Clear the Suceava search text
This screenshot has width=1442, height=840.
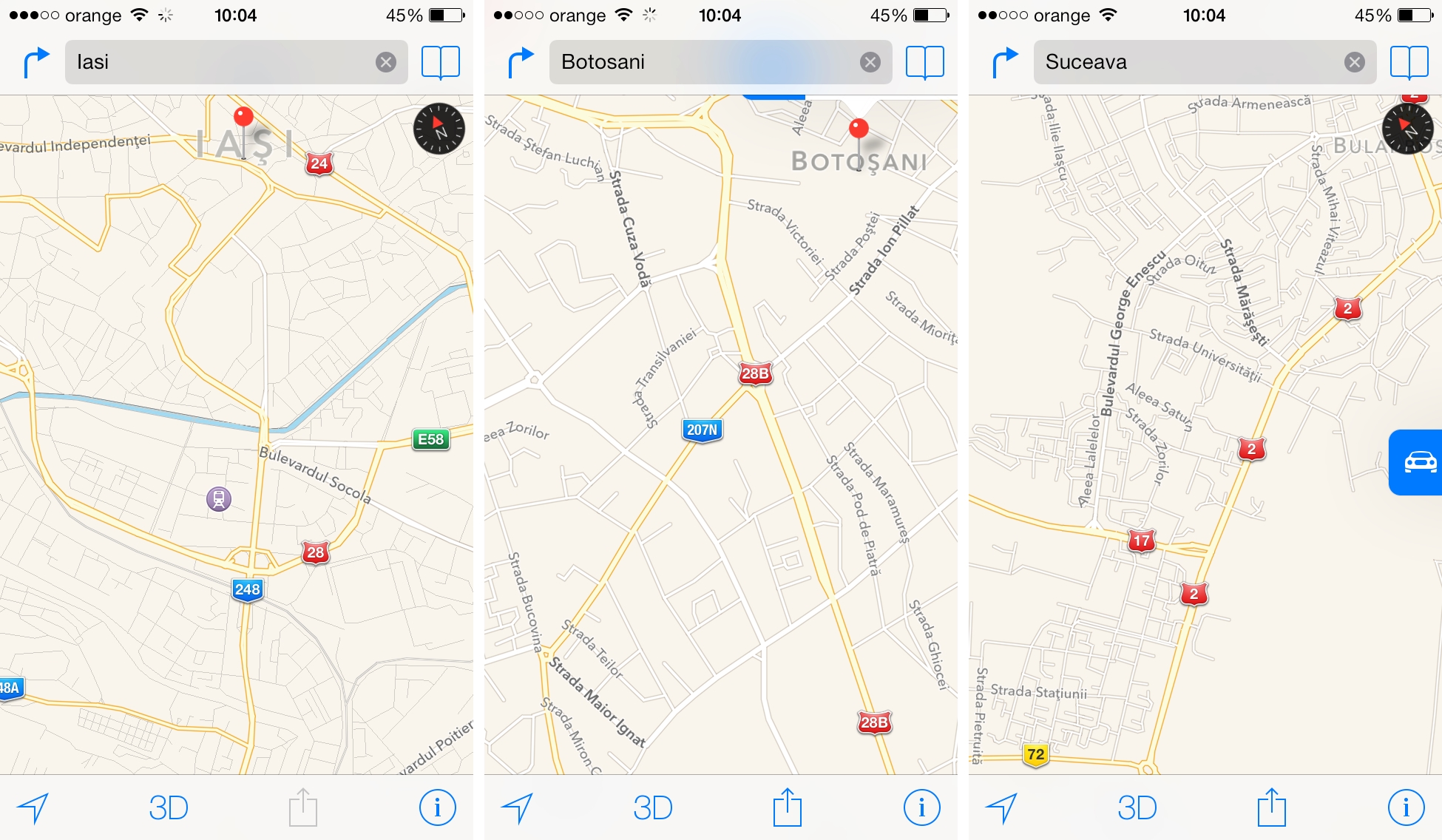pos(1355,62)
